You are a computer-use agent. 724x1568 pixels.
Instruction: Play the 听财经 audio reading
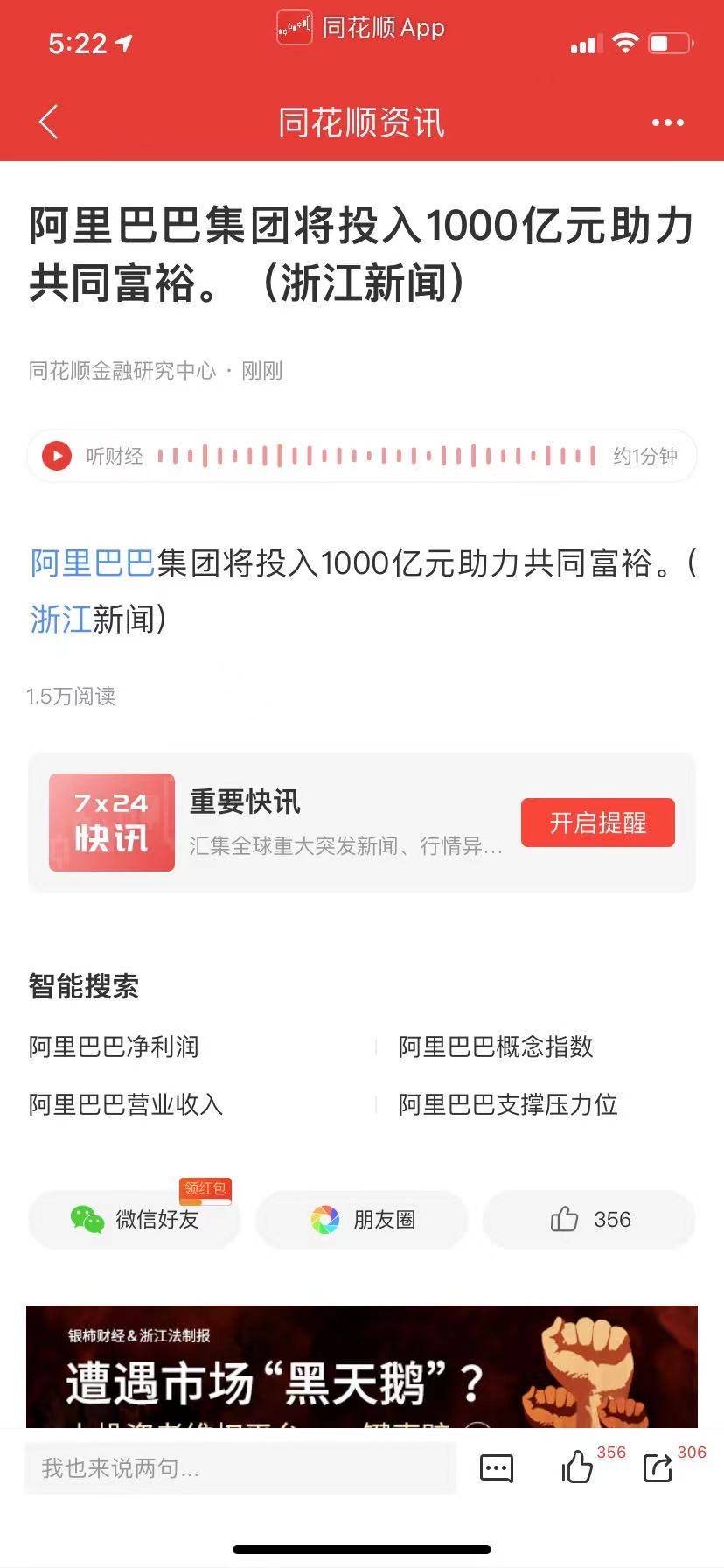click(x=57, y=456)
